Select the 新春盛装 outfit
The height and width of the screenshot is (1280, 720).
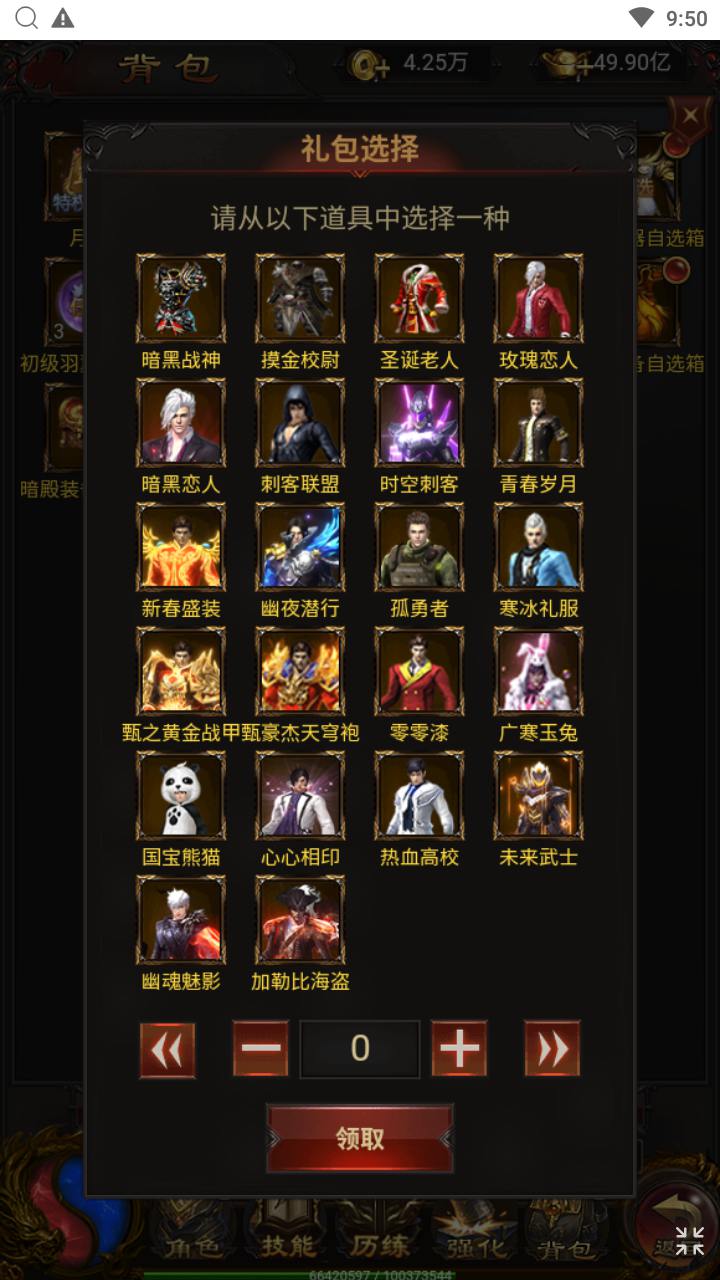pyautogui.click(x=180, y=547)
